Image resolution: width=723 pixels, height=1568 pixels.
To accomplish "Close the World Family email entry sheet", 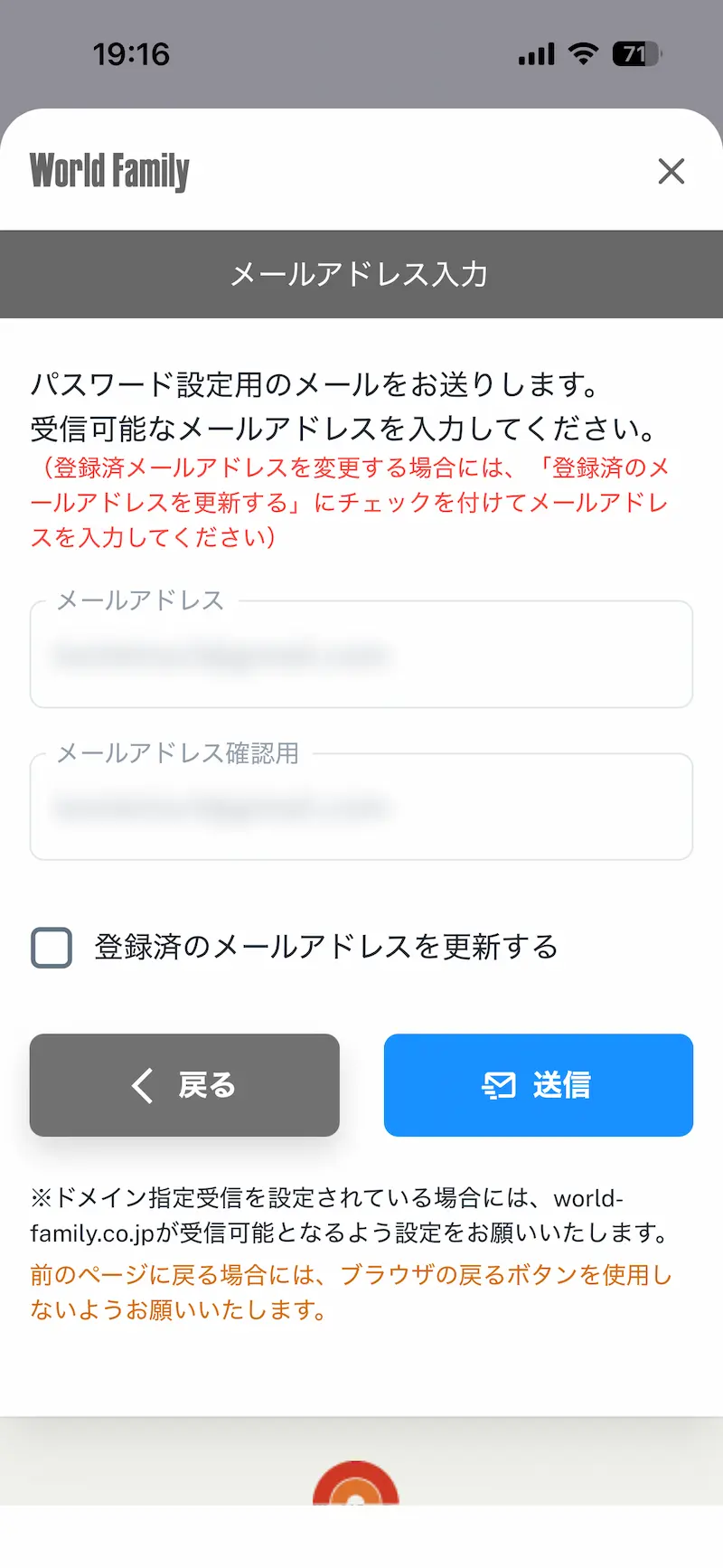I will (x=671, y=171).
